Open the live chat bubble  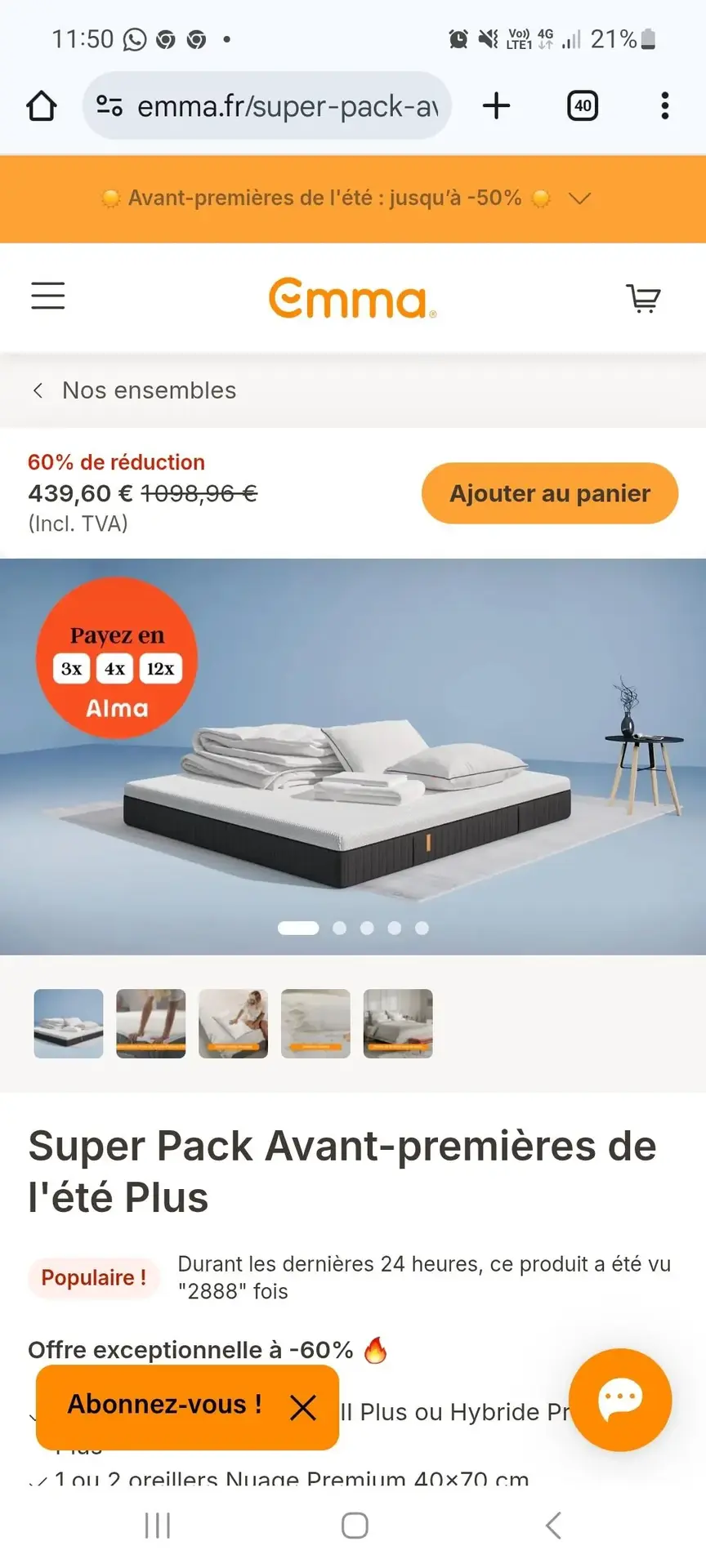pyautogui.click(x=620, y=1400)
